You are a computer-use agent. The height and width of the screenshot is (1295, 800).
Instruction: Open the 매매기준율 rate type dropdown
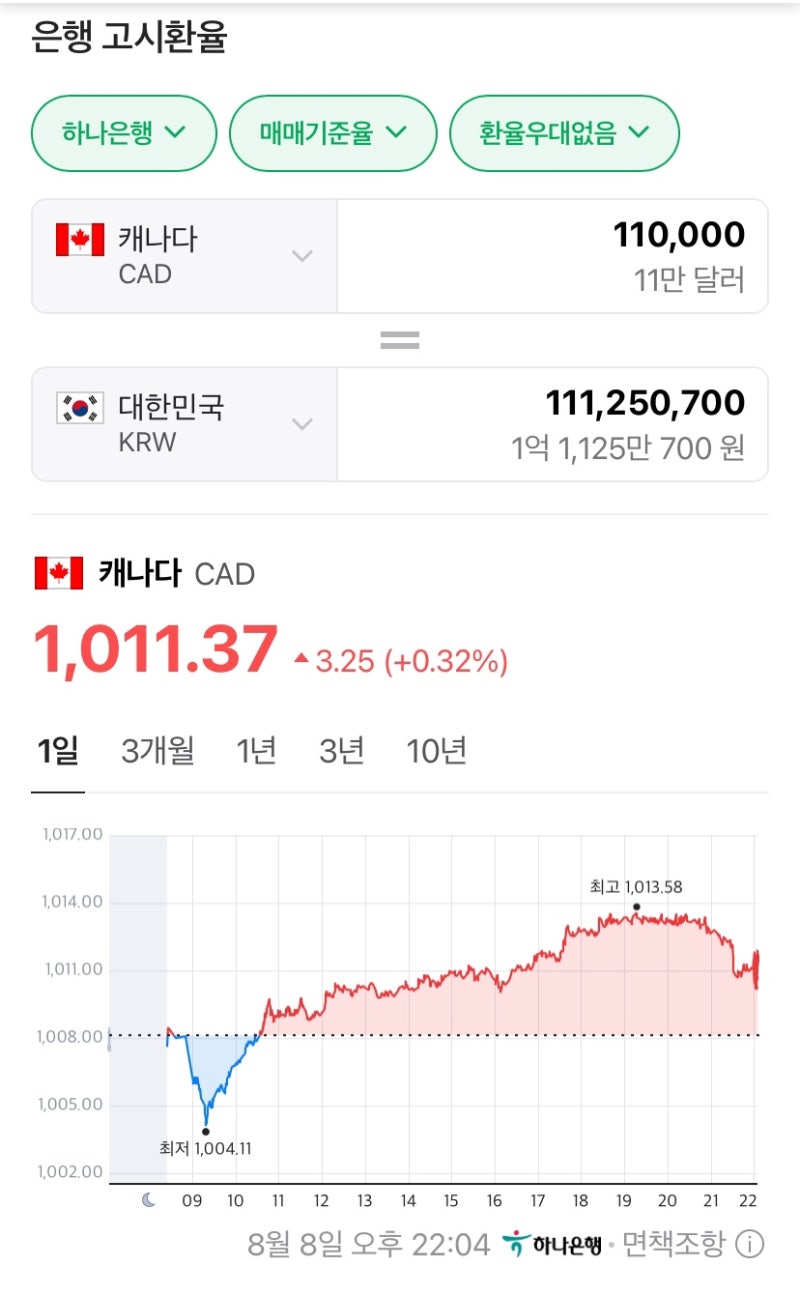[x=333, y=132]
